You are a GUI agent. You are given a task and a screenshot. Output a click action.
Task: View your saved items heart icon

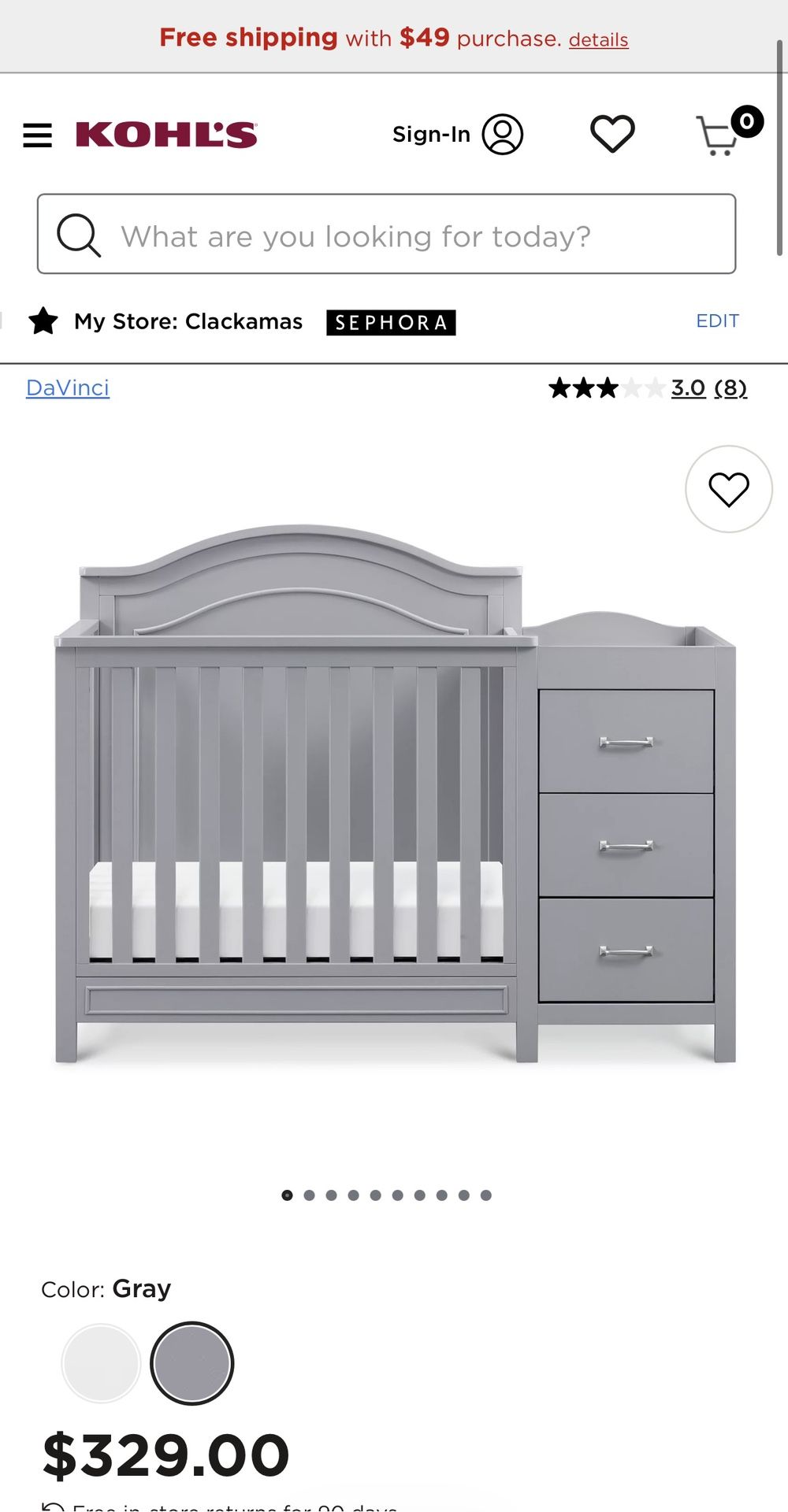point(611,132)
